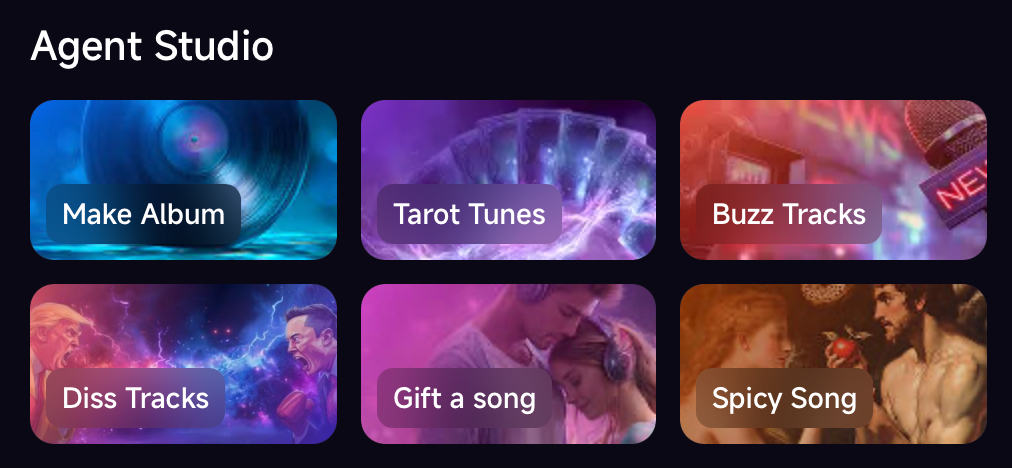Open the Make Album card
Viewport: 1012px width, 468px height.
pyautogui.click(x=183, y=180)
